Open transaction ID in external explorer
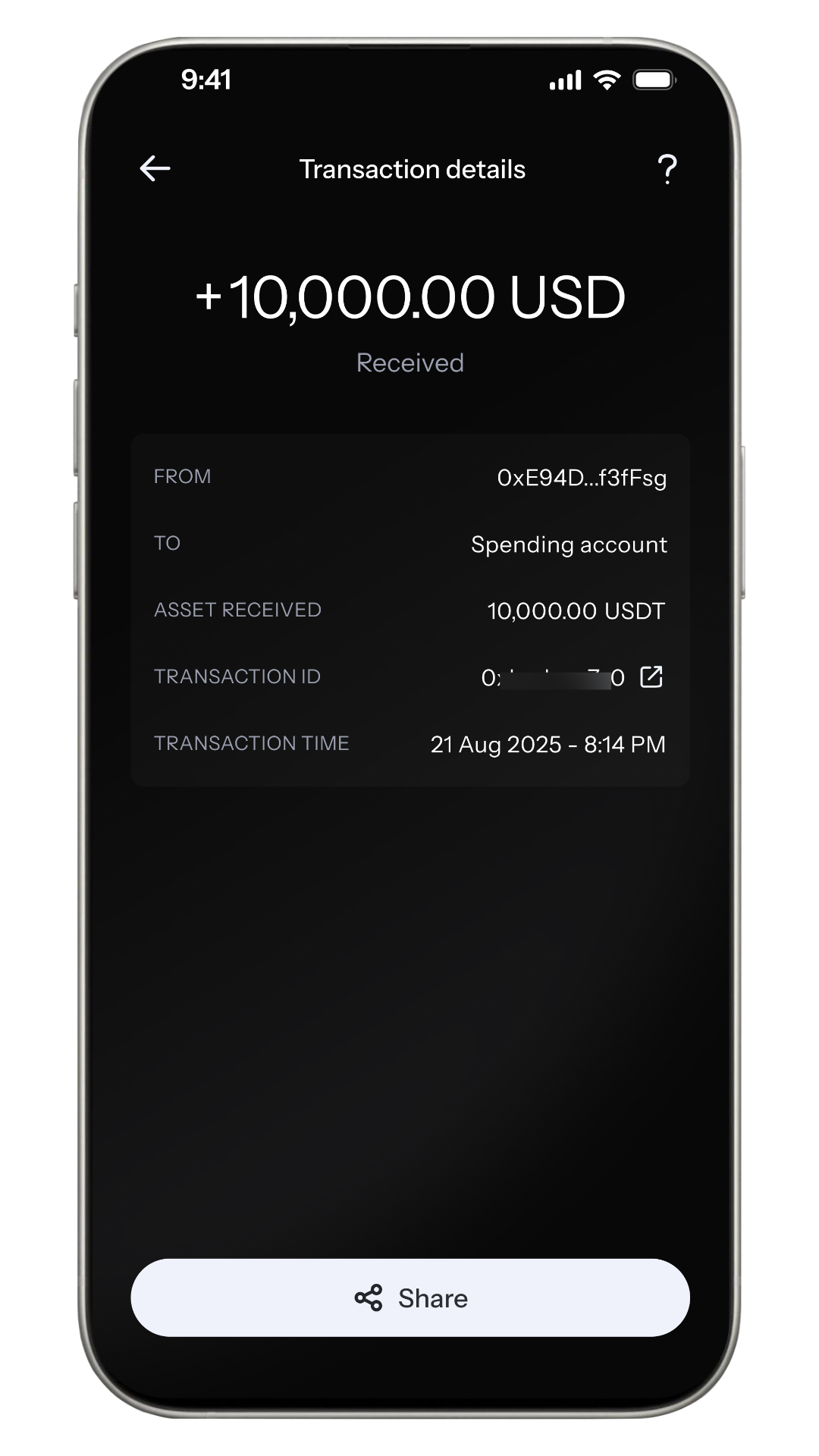 click(651, 676)
